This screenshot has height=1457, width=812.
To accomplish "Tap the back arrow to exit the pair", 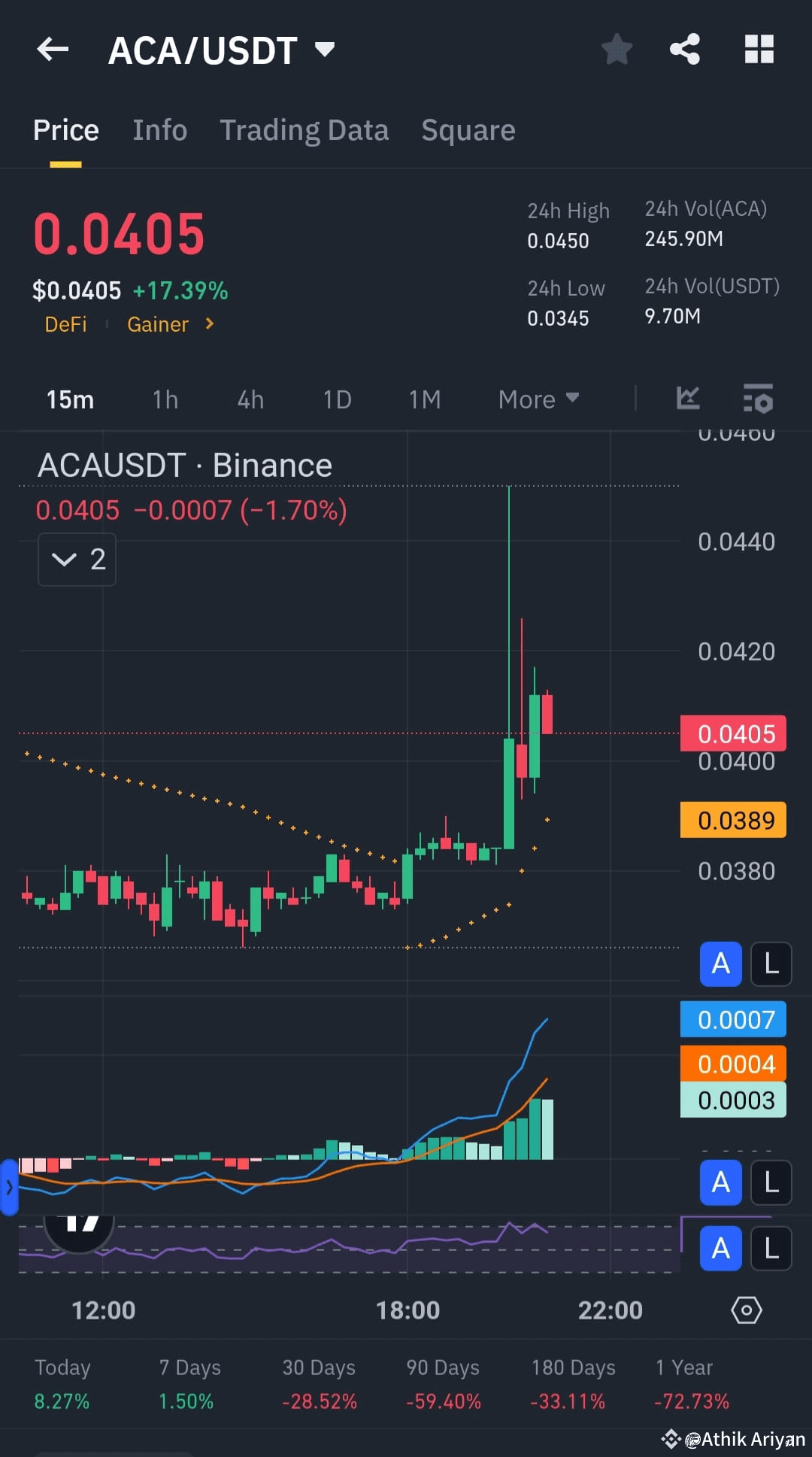I will (51, 49).
